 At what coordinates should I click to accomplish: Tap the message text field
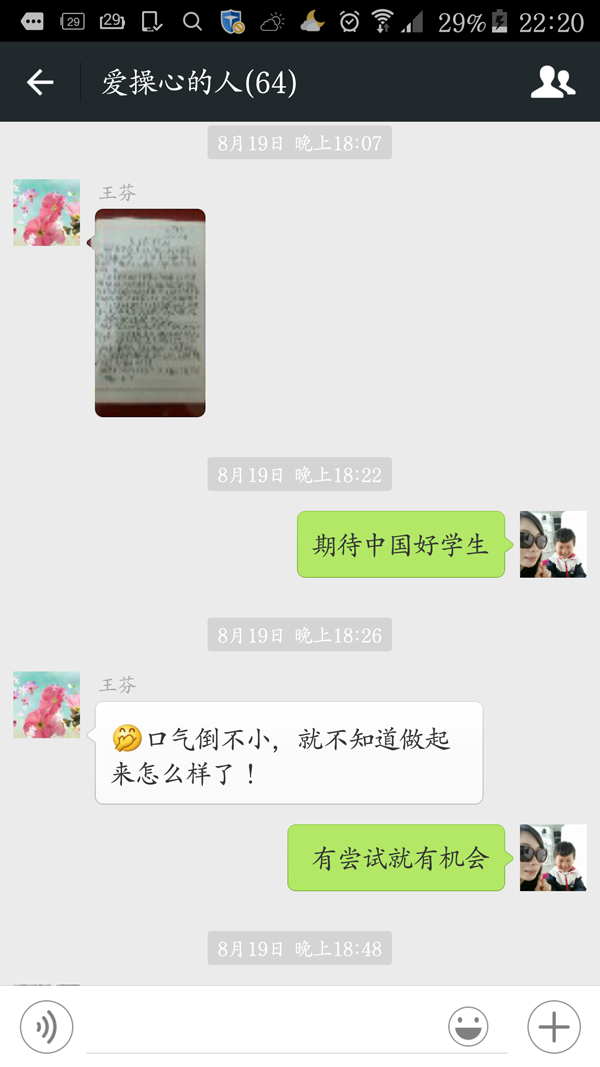[260, 1026]
